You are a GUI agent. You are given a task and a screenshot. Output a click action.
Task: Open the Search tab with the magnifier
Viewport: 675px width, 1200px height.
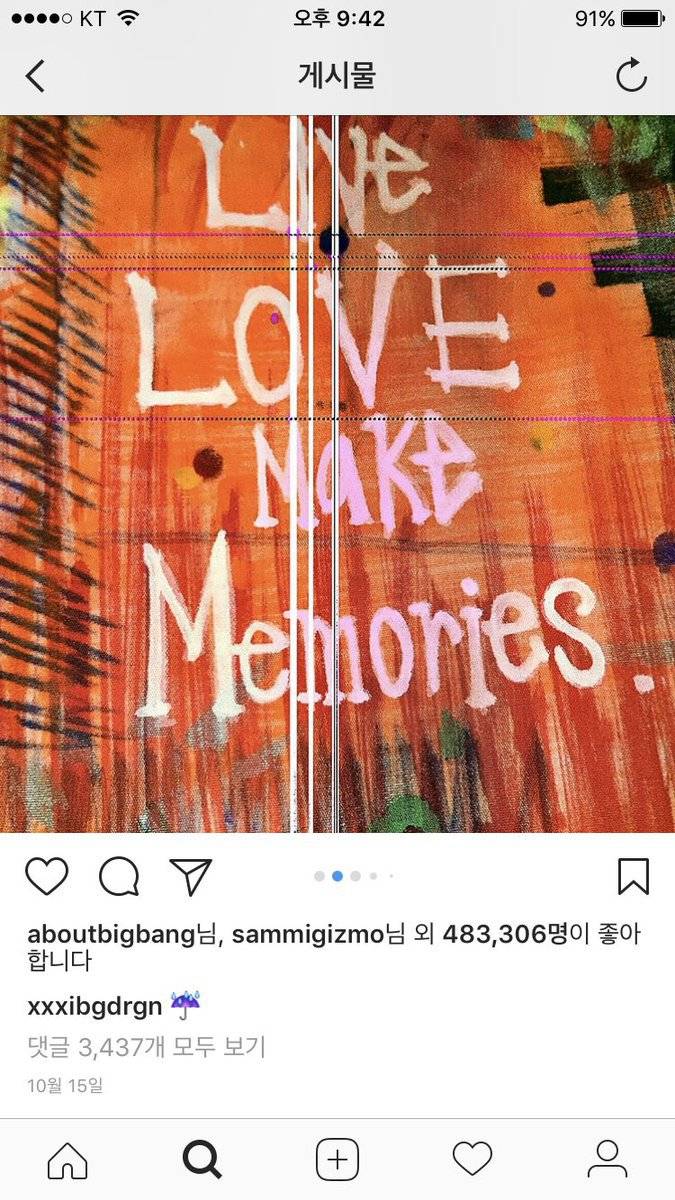[x=202, y=1160]
